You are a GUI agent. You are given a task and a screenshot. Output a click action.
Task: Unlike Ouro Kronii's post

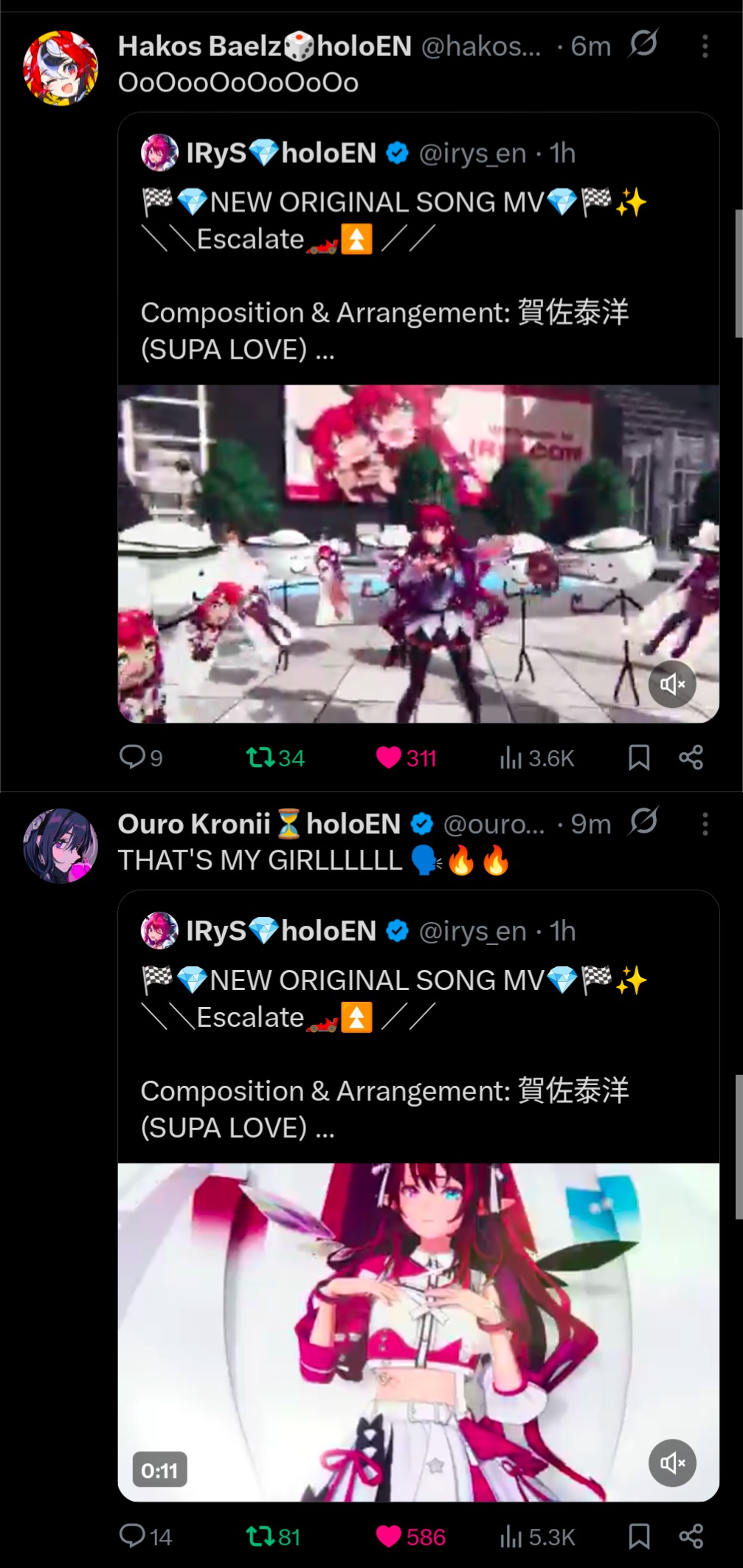[x=389, y=1536]
